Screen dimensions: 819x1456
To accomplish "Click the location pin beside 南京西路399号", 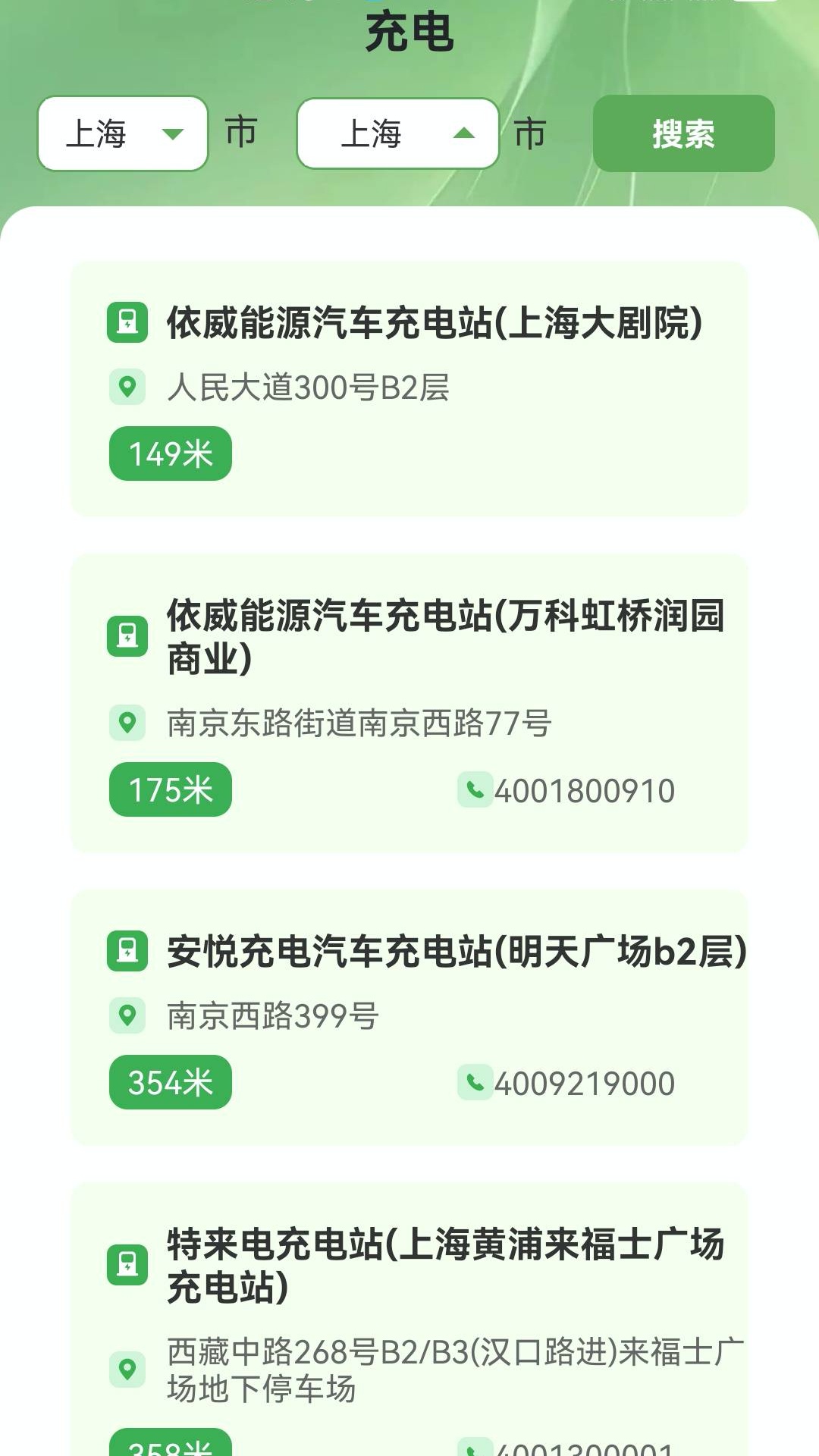I will (127, 1016).
